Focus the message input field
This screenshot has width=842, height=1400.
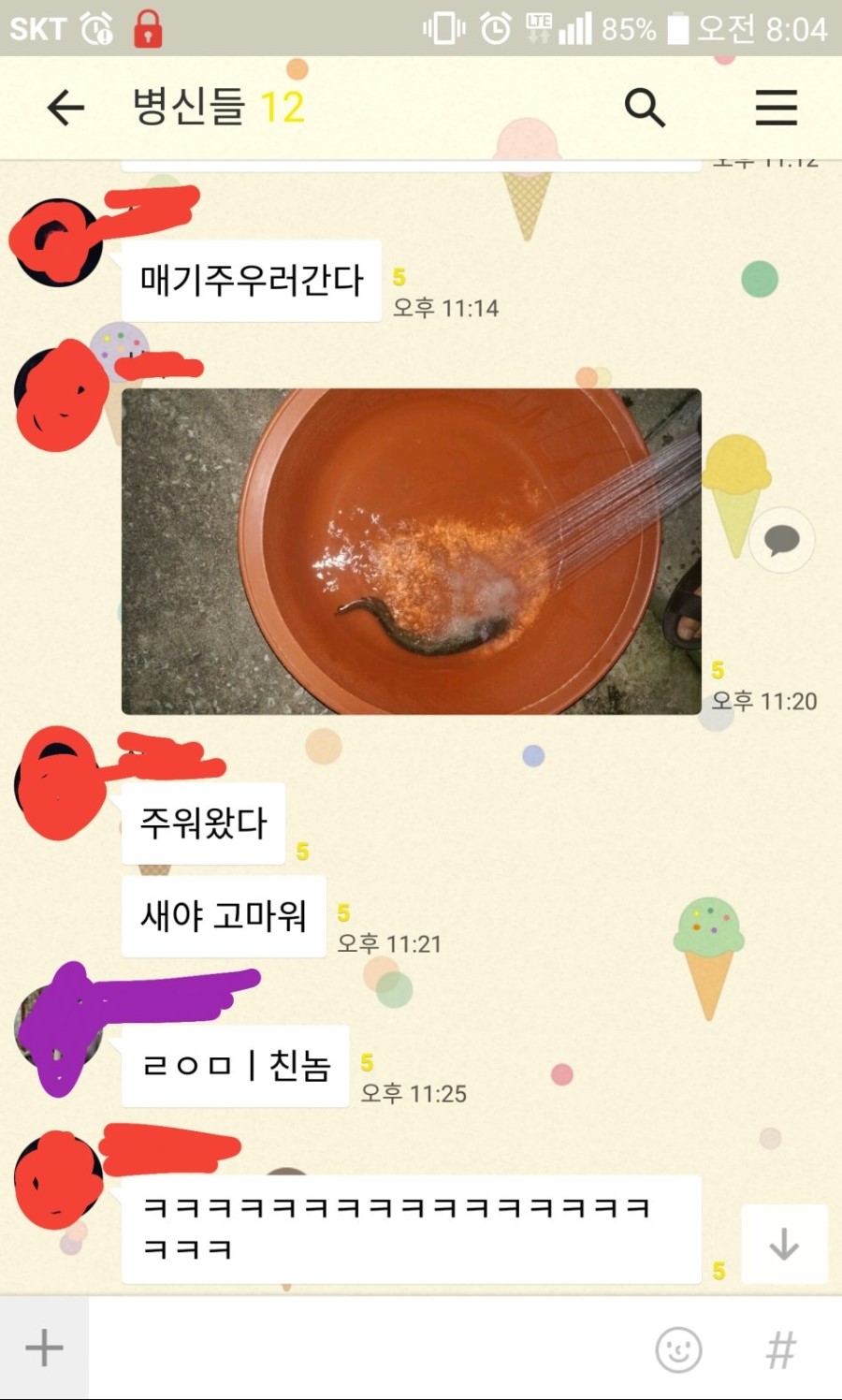click(x=365, y=1349)
